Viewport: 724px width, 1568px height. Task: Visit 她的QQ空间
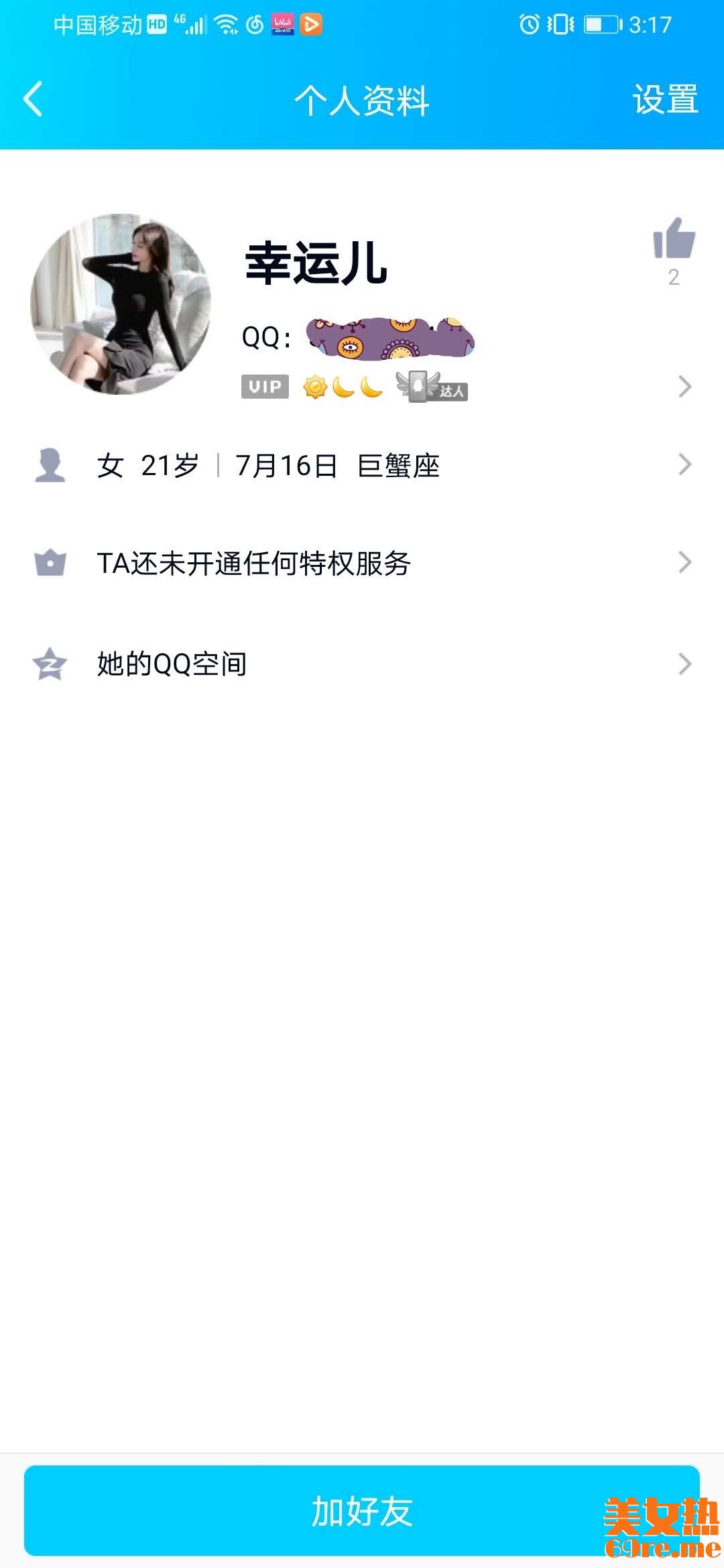362,664
